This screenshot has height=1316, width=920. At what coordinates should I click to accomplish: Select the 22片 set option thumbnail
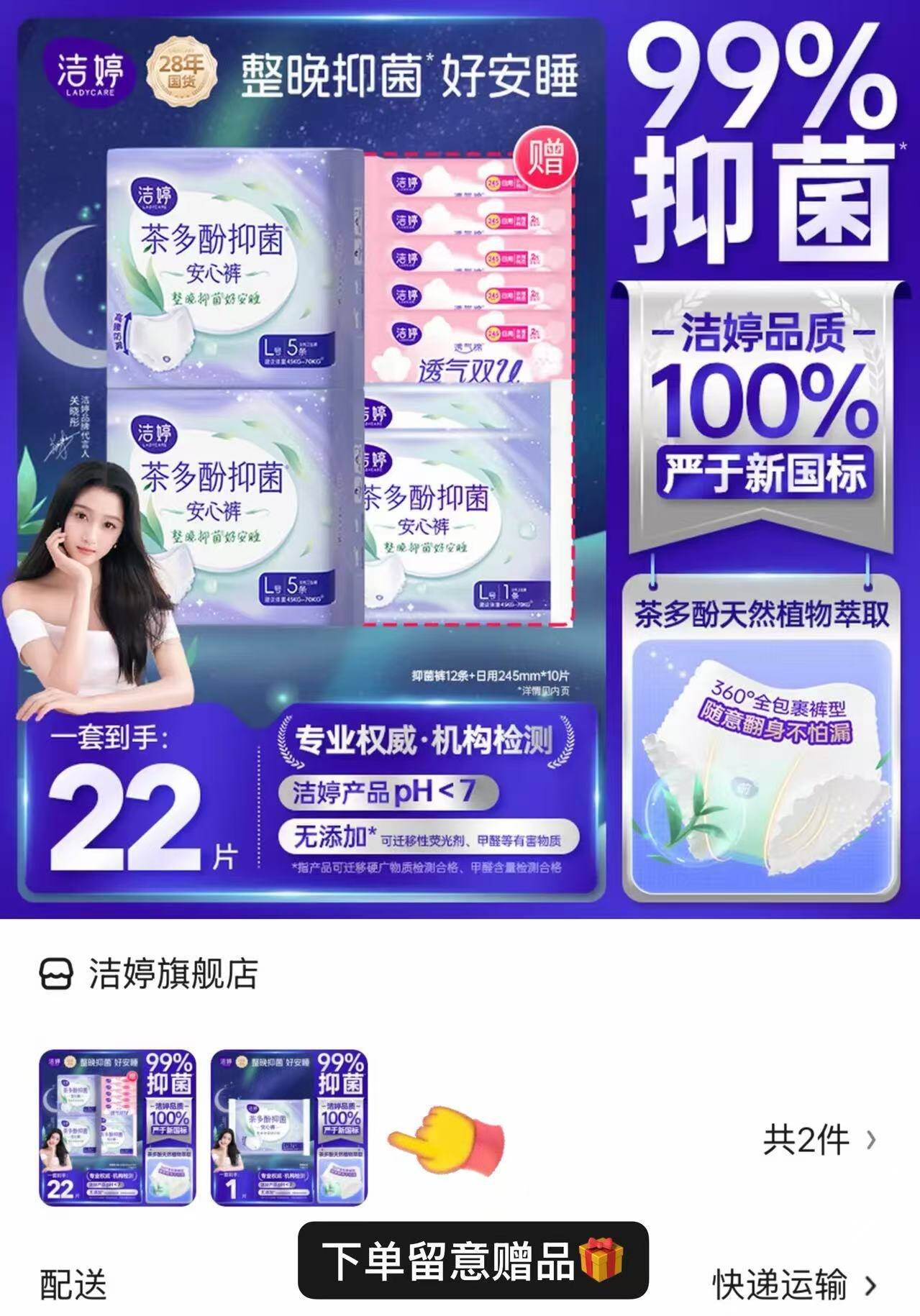[x=117, y=1127]
